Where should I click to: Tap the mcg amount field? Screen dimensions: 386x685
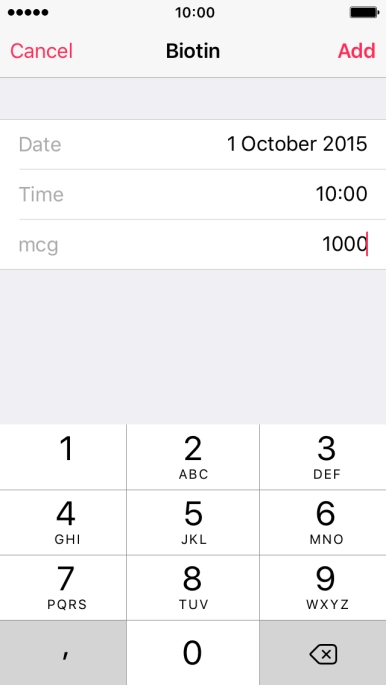pyautogui.click(x=193, y=245)
